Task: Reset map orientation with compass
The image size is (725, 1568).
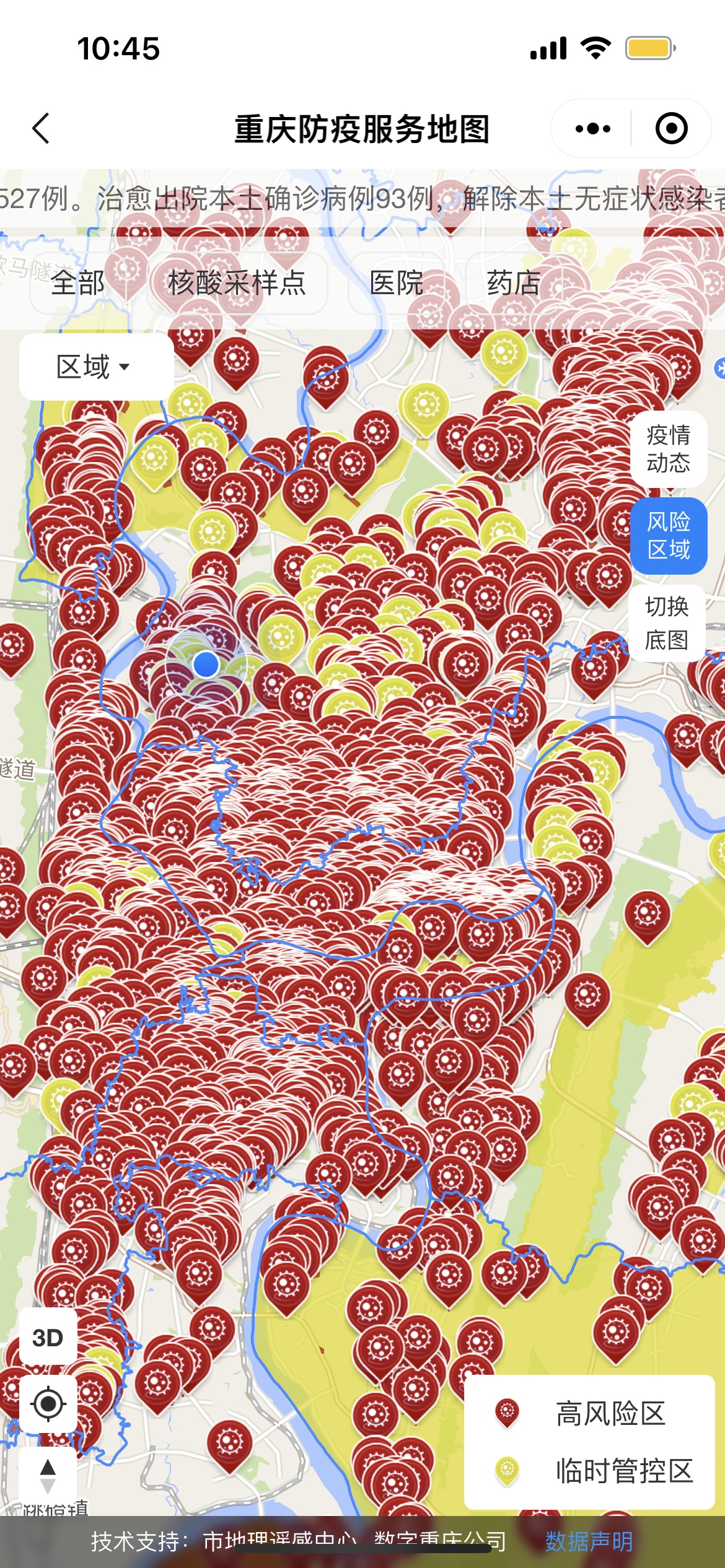Action: 48,1476
